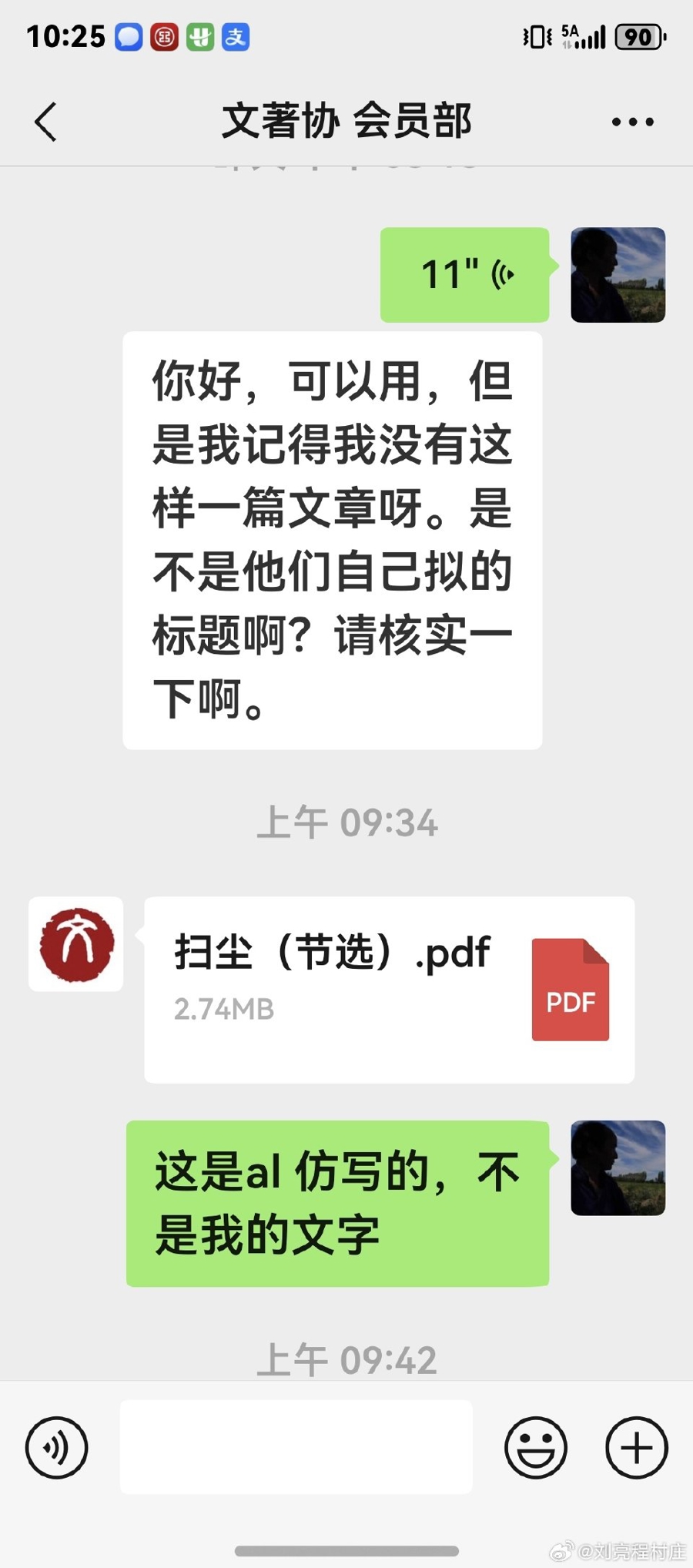Viewport: 693px width, 1568px height.
Task: Tap the message text field
Action: (296, 1447)
